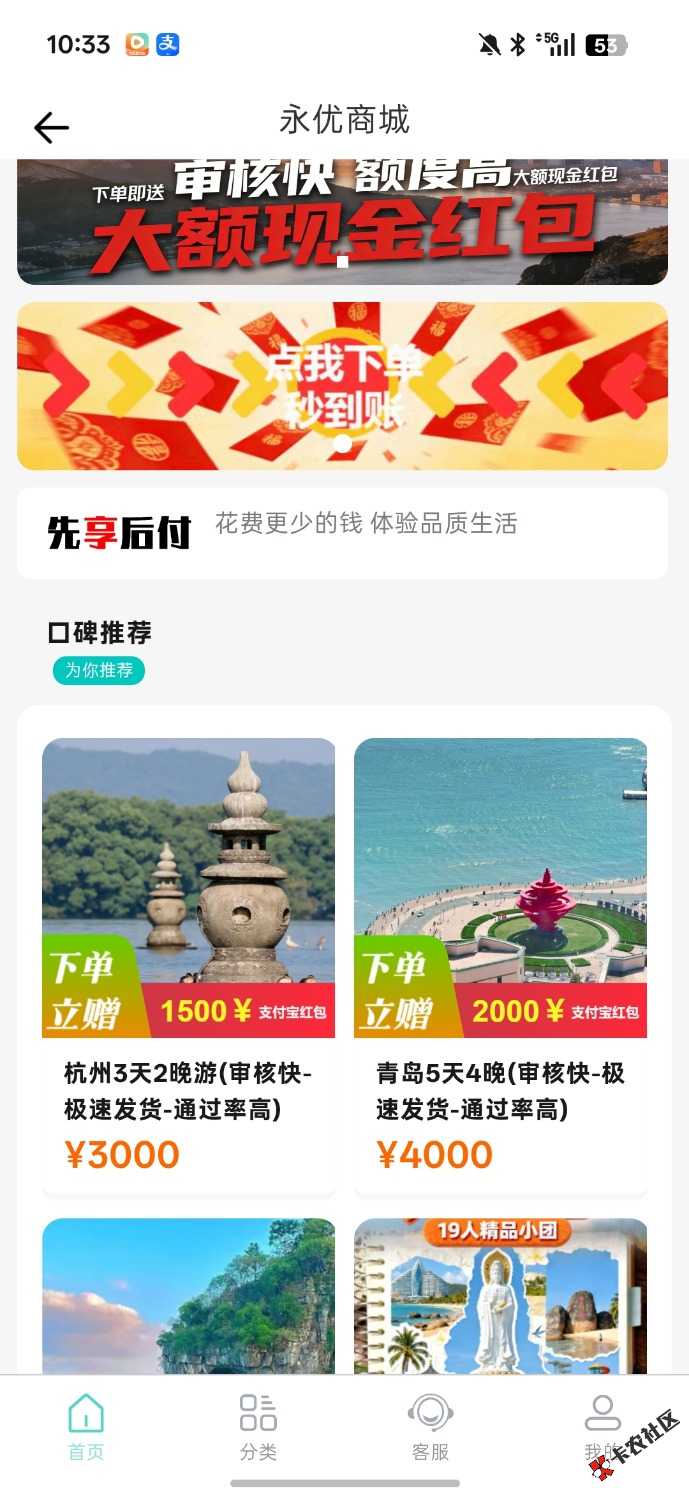Switch to the 我的 profile tab

point(602,1428)
